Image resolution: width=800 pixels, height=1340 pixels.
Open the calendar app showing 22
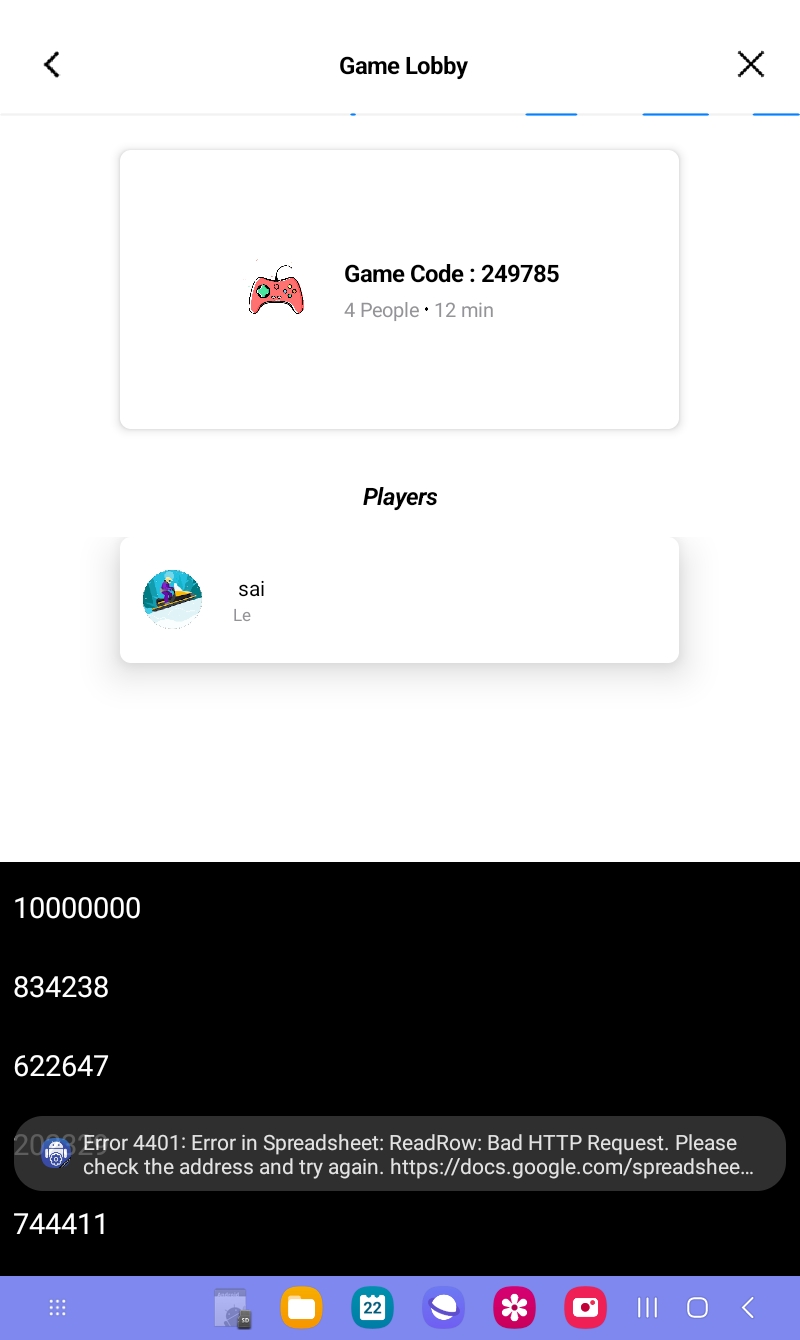372,1307
